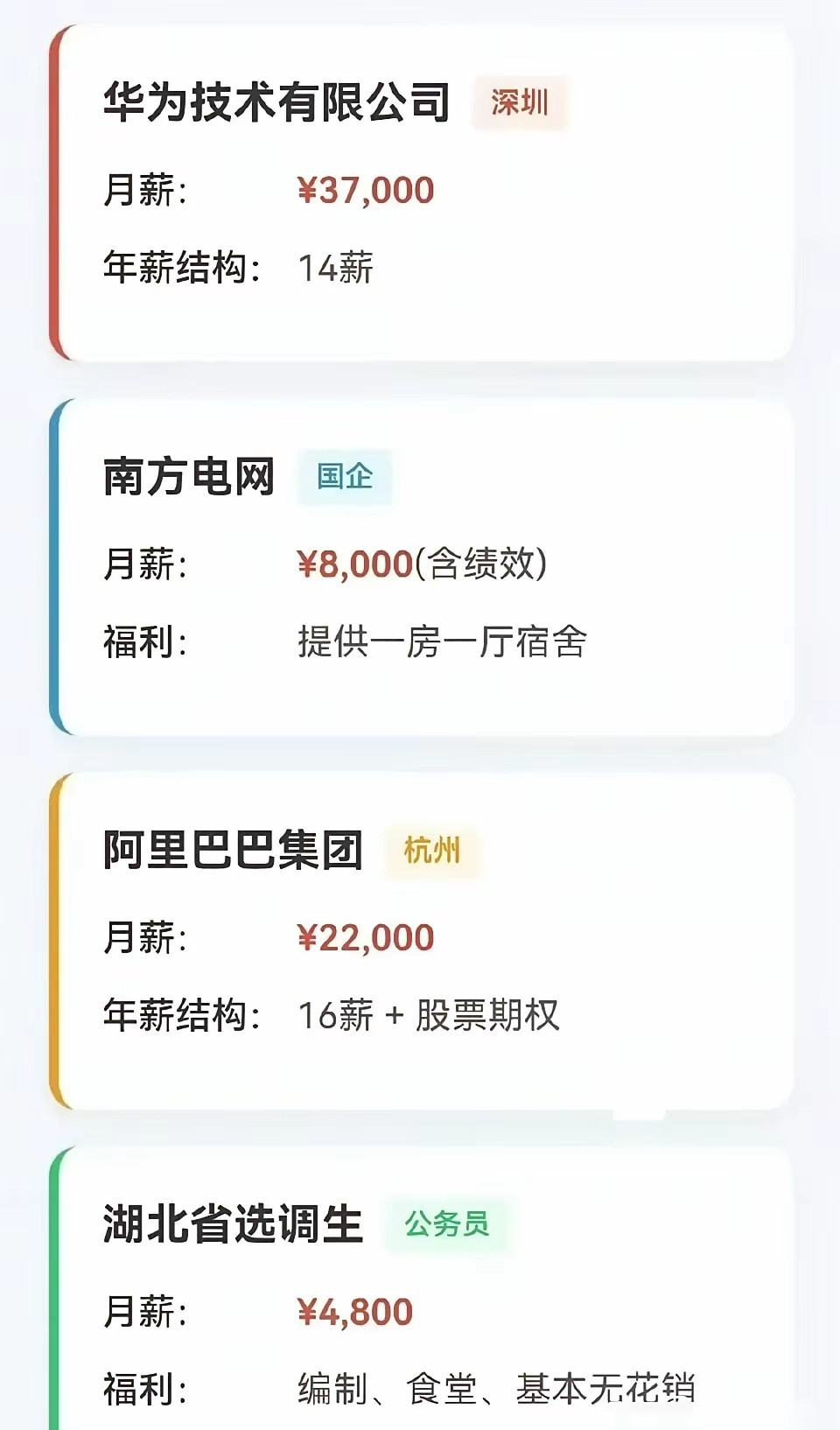This screenshot has height=1430, width=840.
Task: Select the ¥8,000(含绩效) salary value
Action: tap(423, 564)
